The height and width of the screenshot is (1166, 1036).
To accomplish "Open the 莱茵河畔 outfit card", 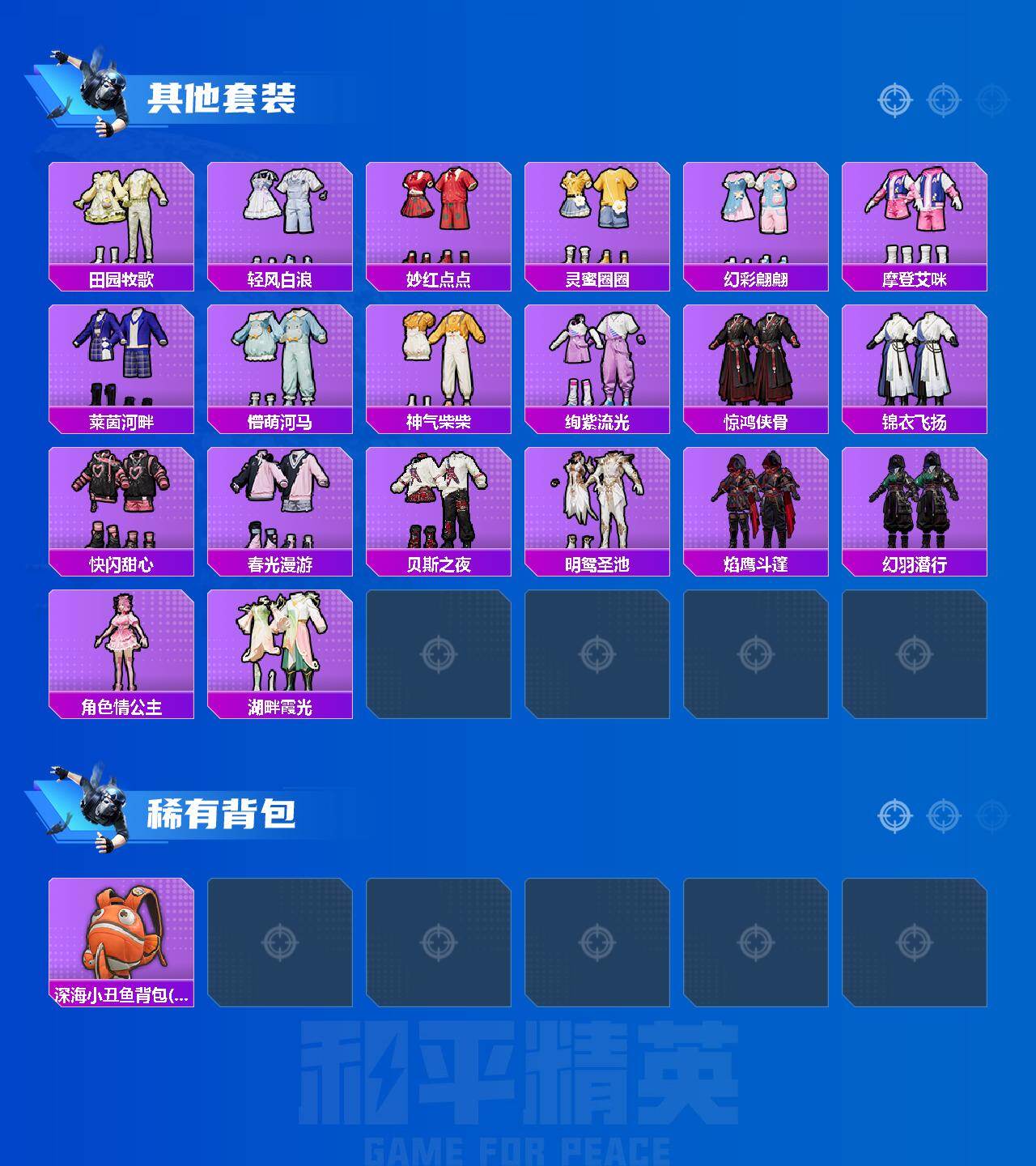I will (x=121, y=360).
